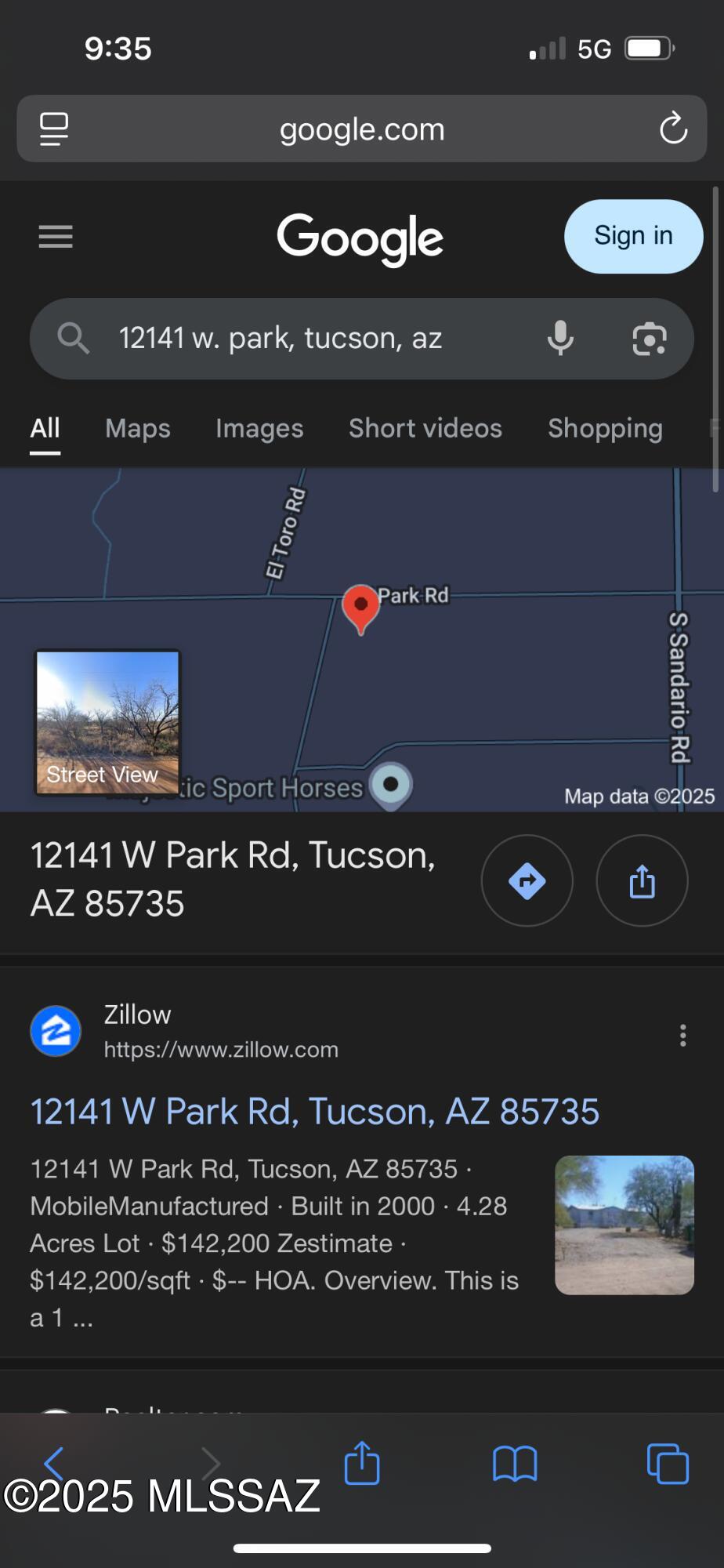Image resolution: width=724 pixels, height=1568 pixels.
Task: Switch to the Images tab
Action: pyautogui.click(x=259, y=428)
